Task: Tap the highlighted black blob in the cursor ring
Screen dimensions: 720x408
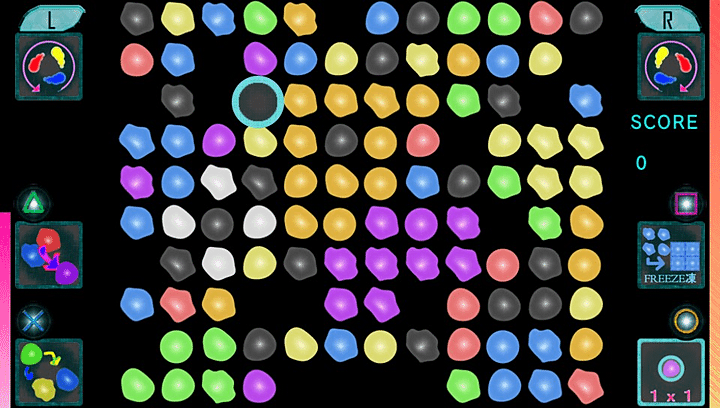Action: 259,101
